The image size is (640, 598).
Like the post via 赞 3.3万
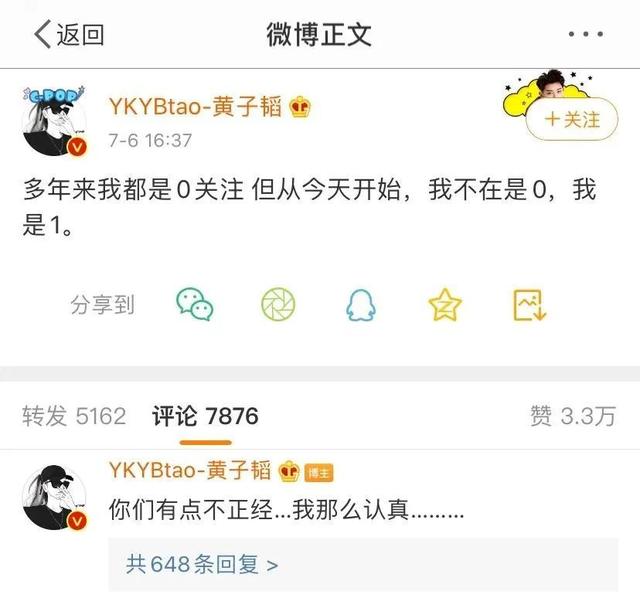point(572,416)
